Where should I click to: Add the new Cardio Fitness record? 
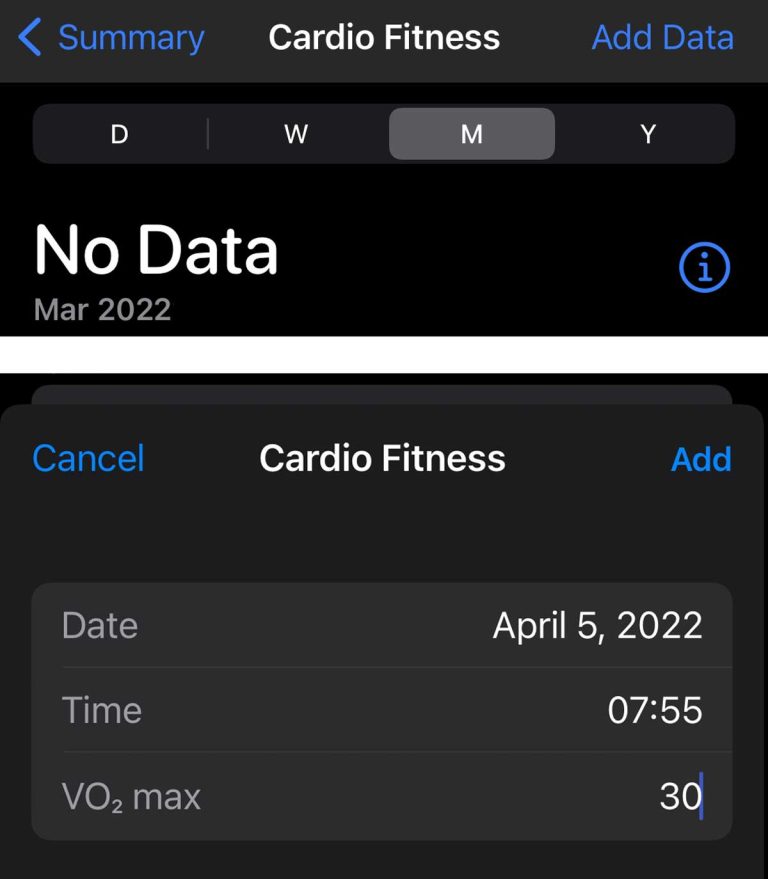tap(701, 458)
